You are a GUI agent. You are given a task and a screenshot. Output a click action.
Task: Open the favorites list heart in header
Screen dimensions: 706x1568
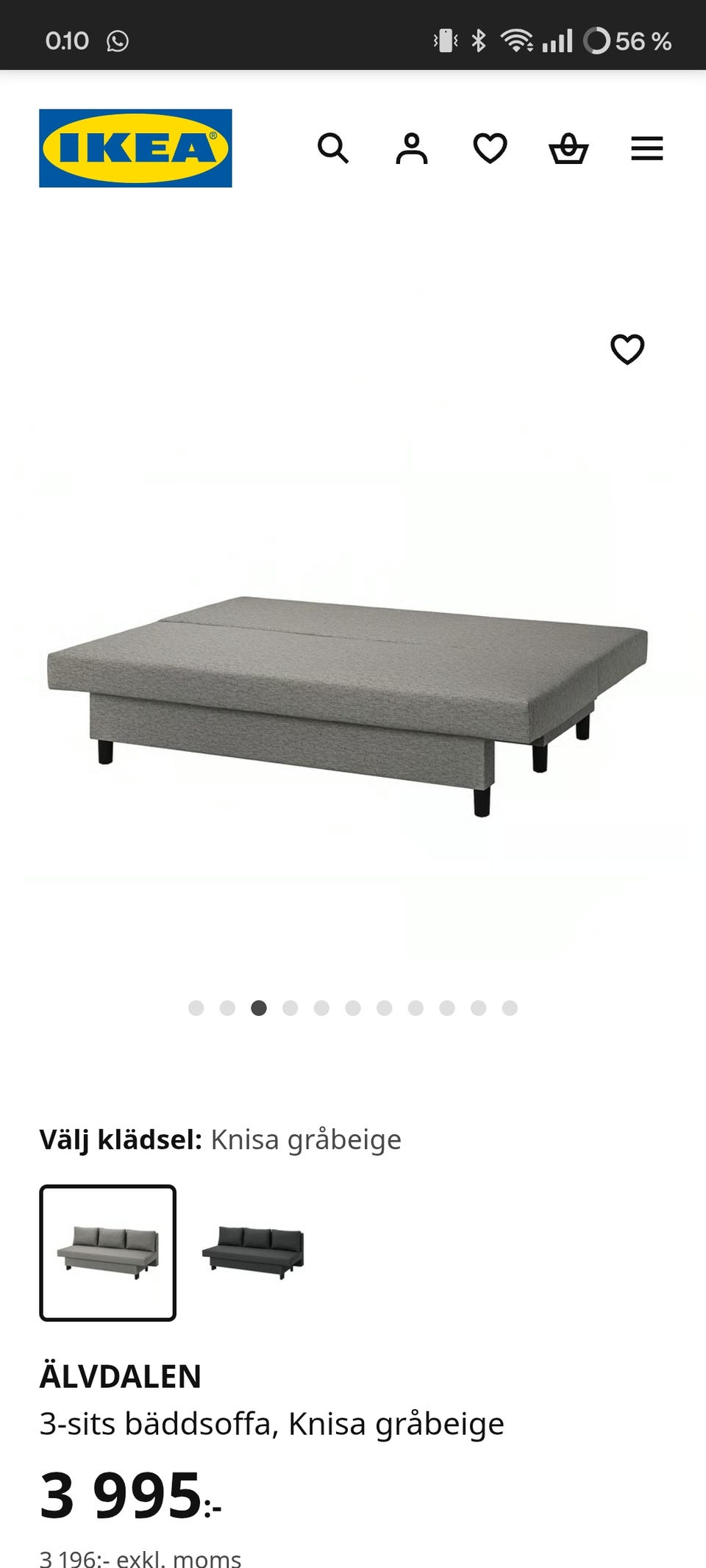coord(490,148)
